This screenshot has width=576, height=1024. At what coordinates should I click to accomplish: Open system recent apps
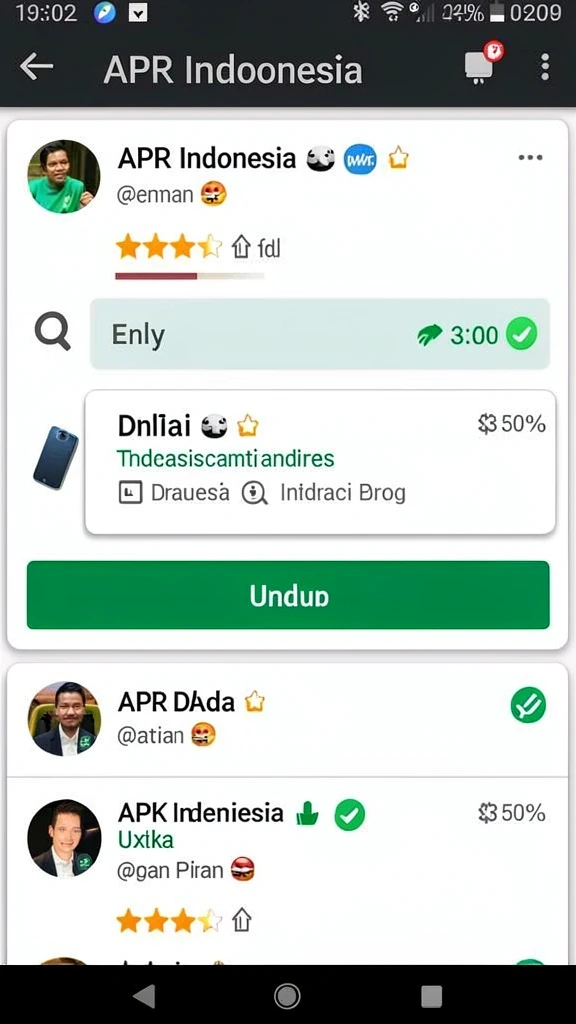click(431, 997)
